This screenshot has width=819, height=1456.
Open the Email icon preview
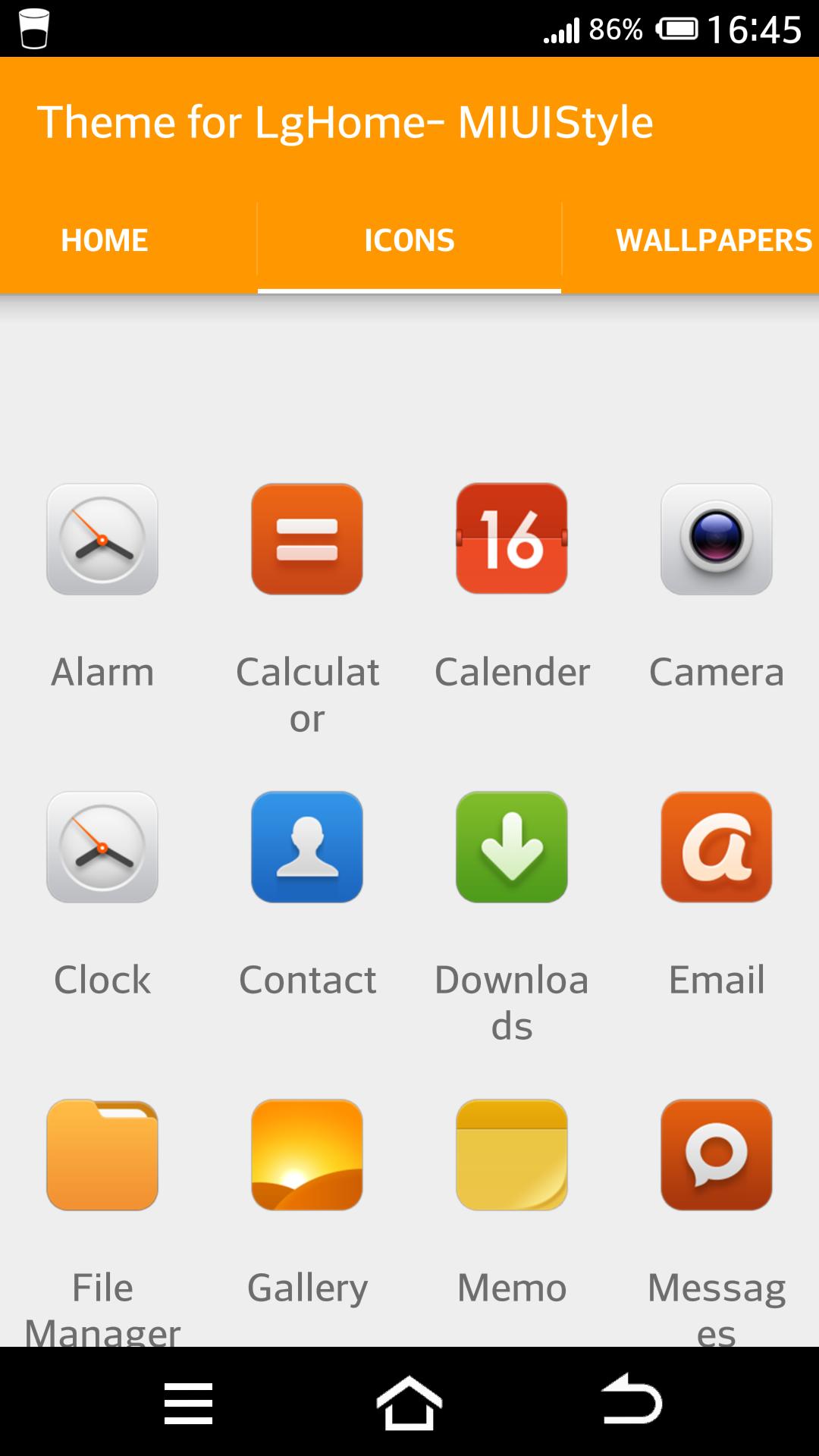pos(717,848)
